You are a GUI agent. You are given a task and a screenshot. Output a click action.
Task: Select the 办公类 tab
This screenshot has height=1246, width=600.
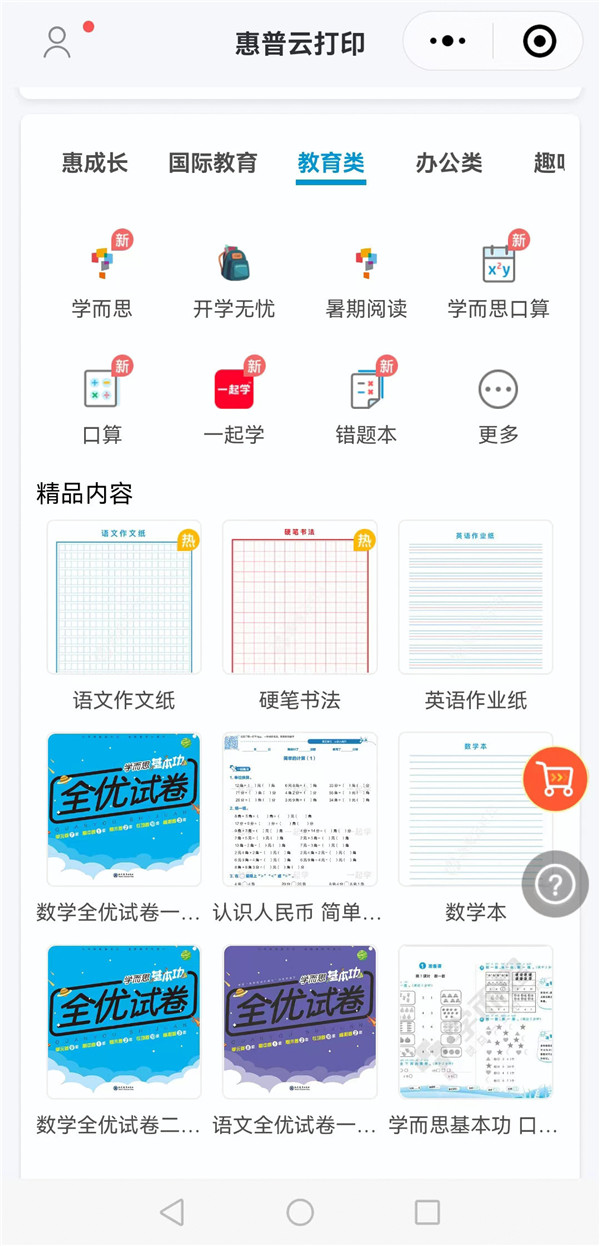(449, 163)
